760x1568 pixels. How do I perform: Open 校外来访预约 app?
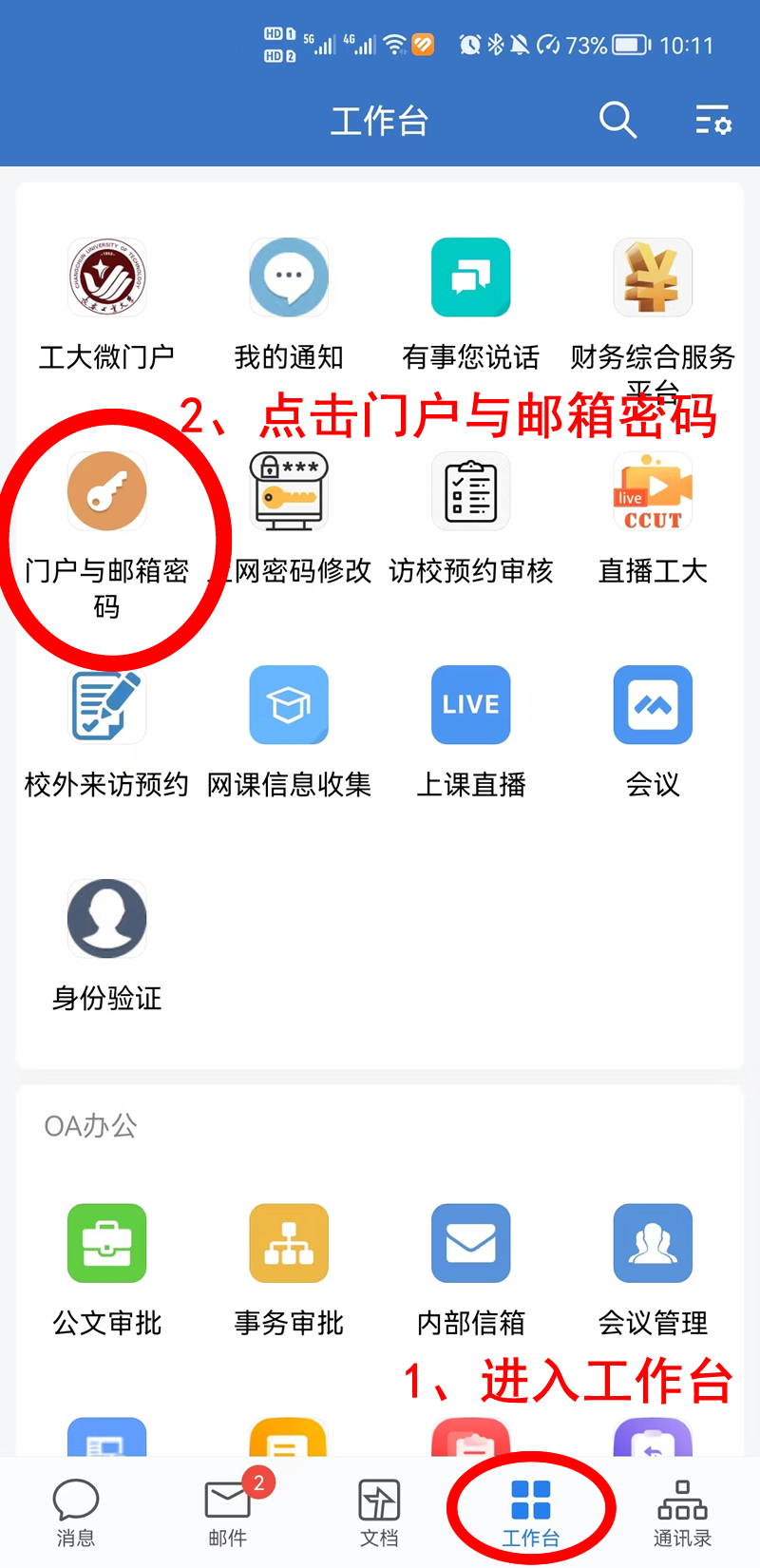tap(107, 705)
